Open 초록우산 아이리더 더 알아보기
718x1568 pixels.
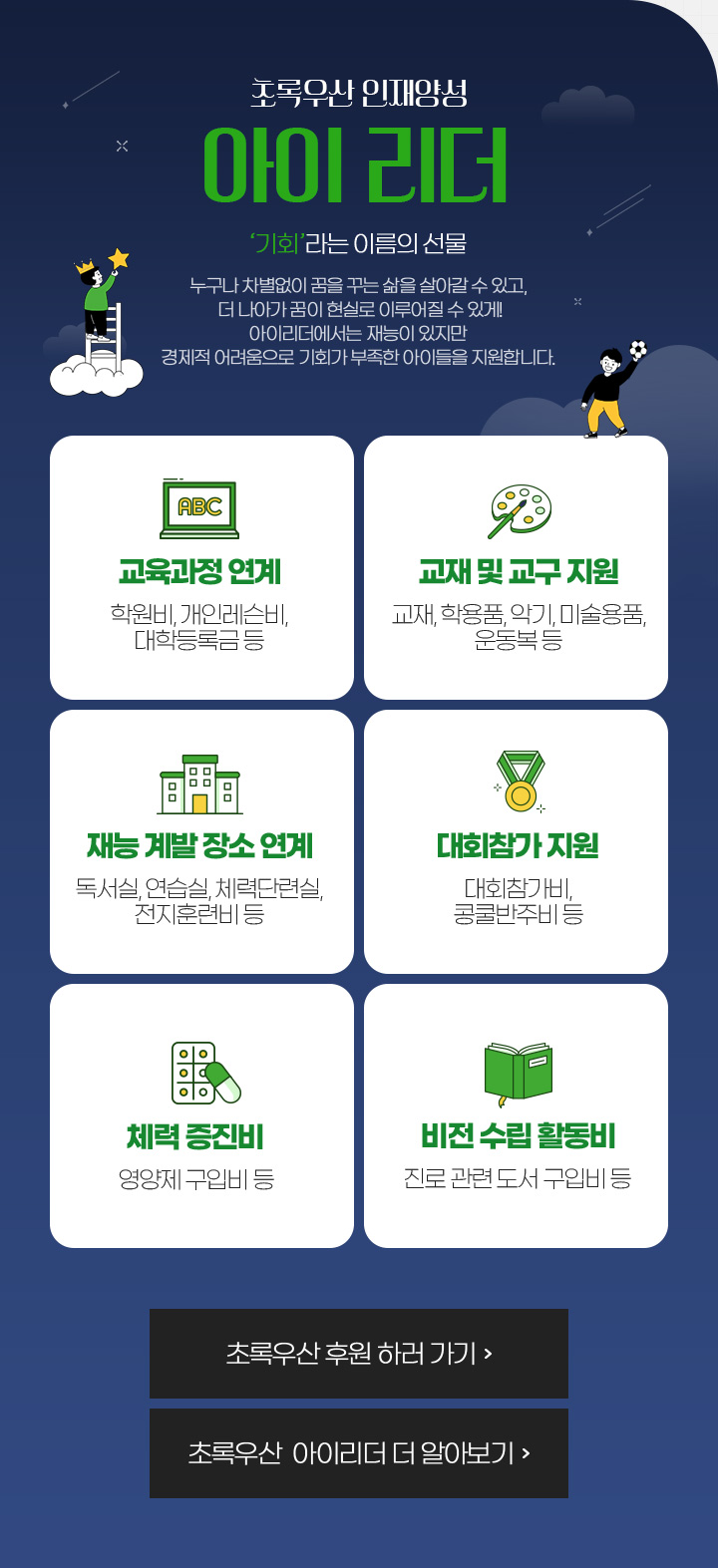click(x=358, y=1453)
